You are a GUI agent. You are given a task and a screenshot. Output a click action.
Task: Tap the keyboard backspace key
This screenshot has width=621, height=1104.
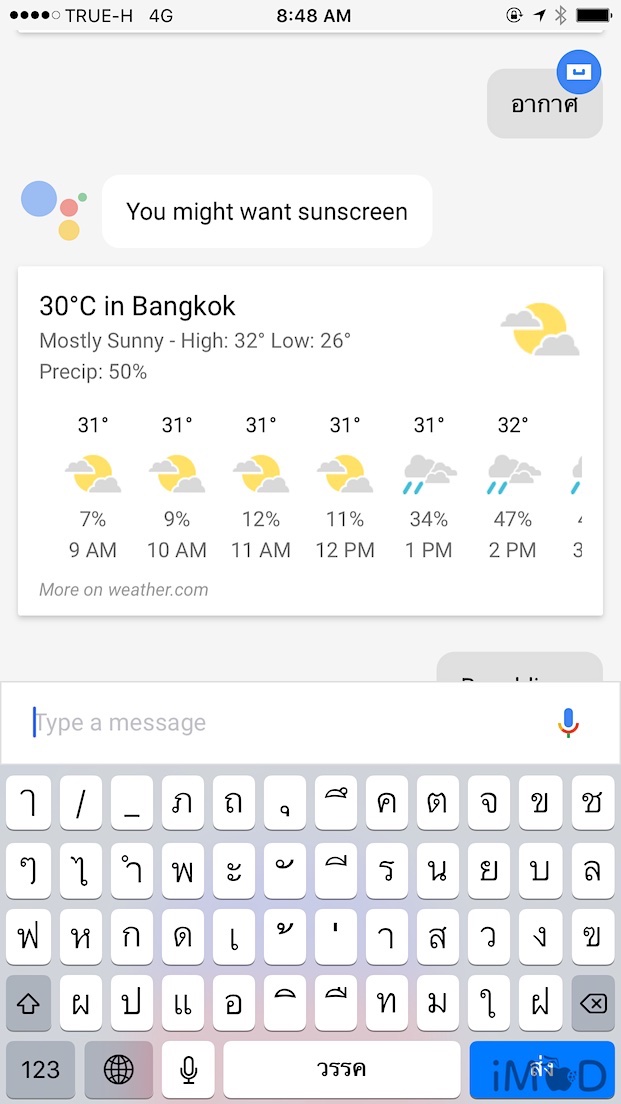coord(592,1003)
